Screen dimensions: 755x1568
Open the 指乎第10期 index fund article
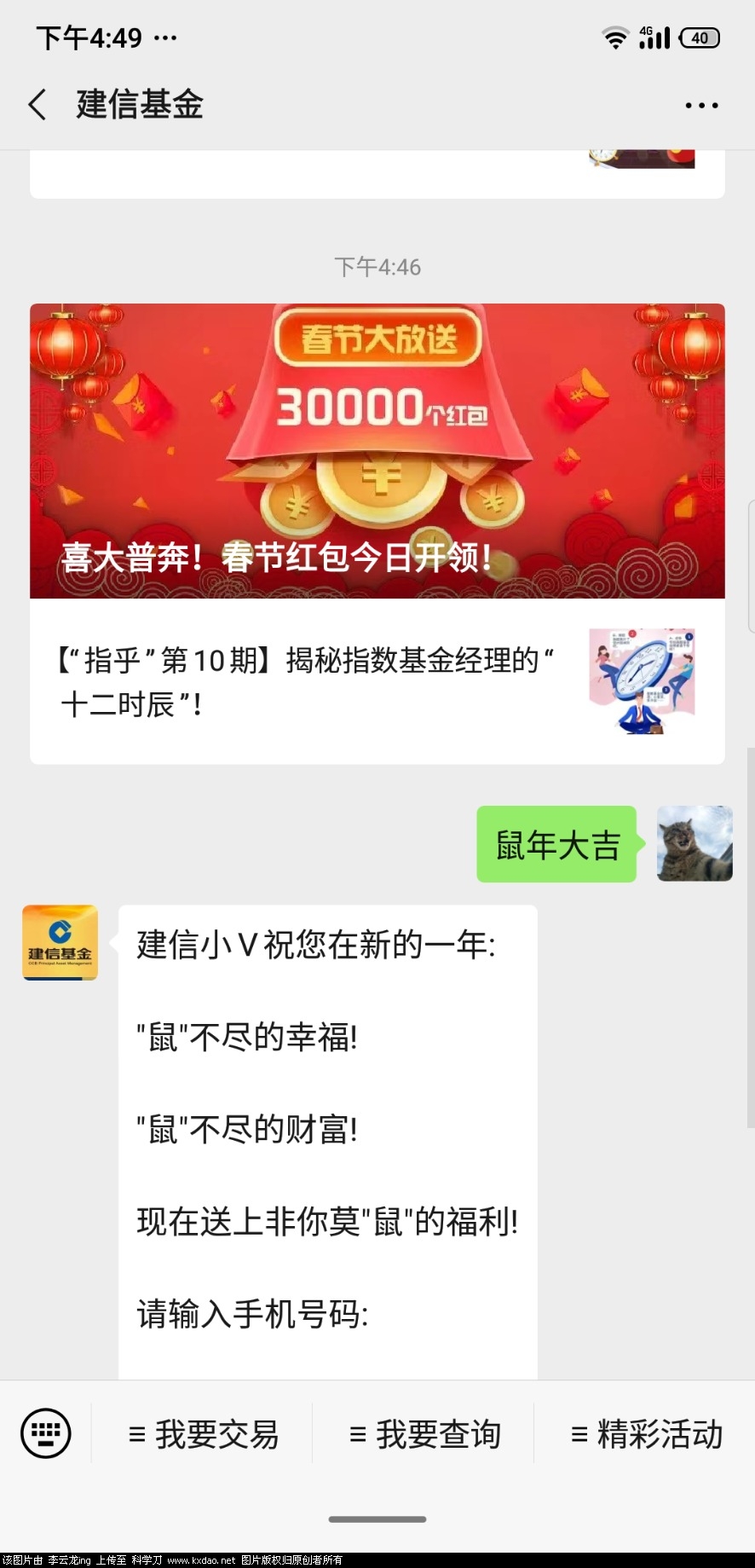[x=377, y=681]
